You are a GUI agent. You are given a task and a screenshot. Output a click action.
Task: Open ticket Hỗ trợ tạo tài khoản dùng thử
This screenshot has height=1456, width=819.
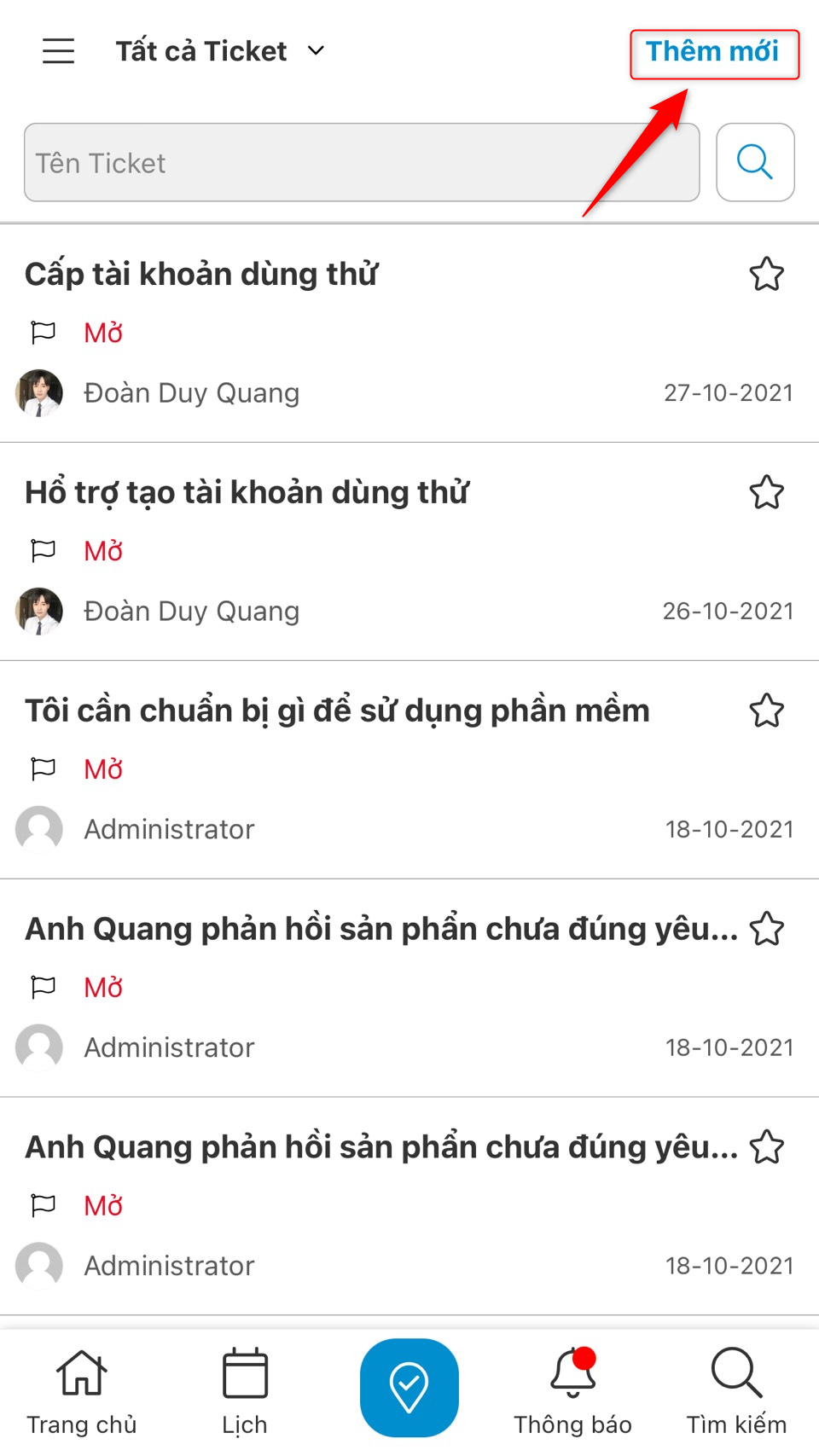point(247,493)
